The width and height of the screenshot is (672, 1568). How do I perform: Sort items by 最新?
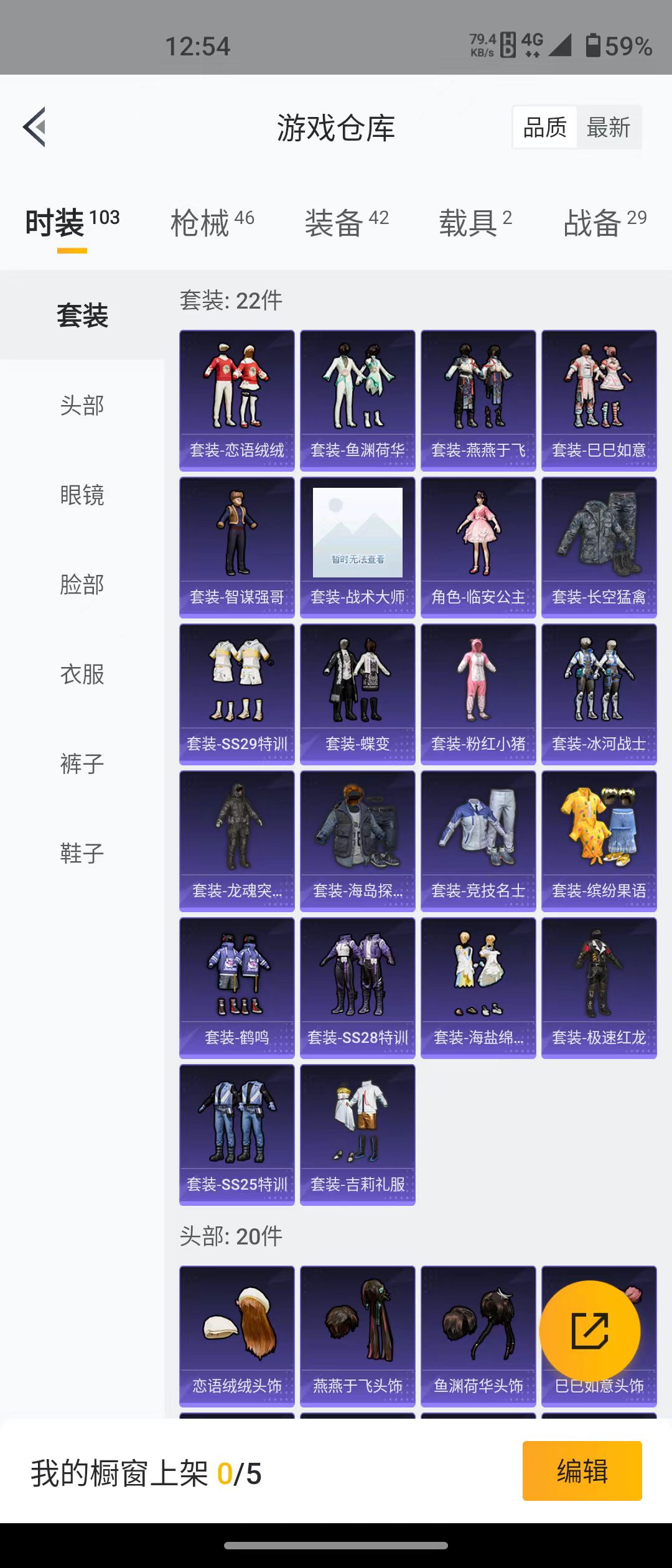point(608,128)
